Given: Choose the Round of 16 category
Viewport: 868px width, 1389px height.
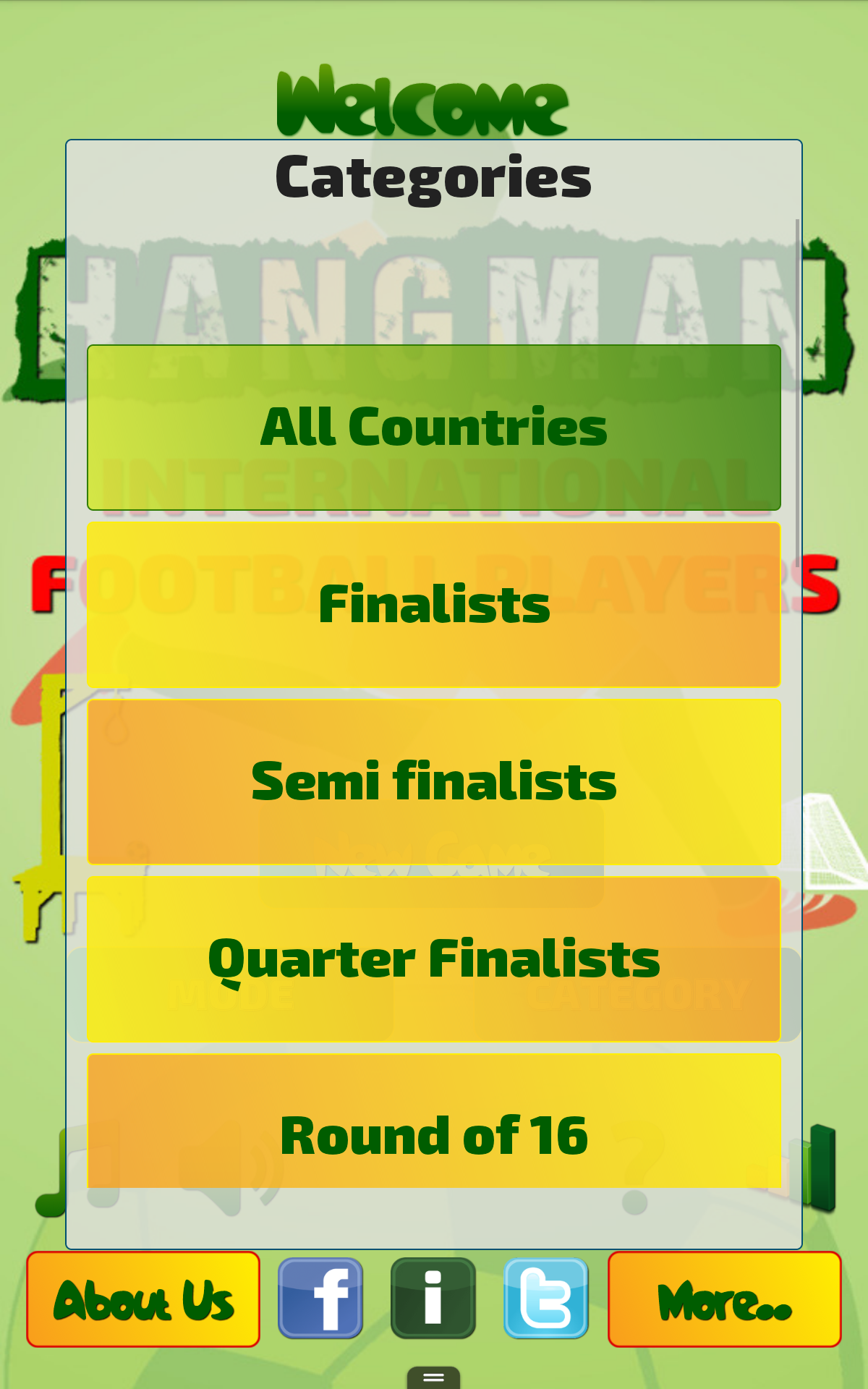Looking at the screenshot, I should 434,1129.
